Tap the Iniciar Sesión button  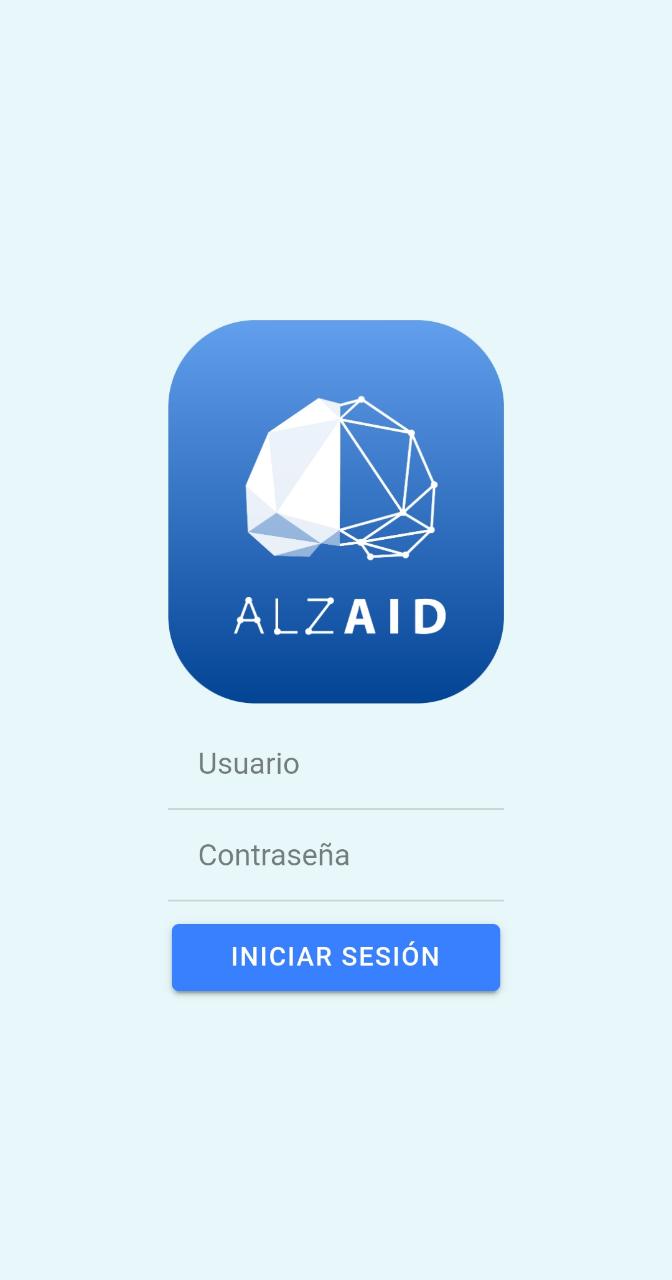tap(335, 957)
